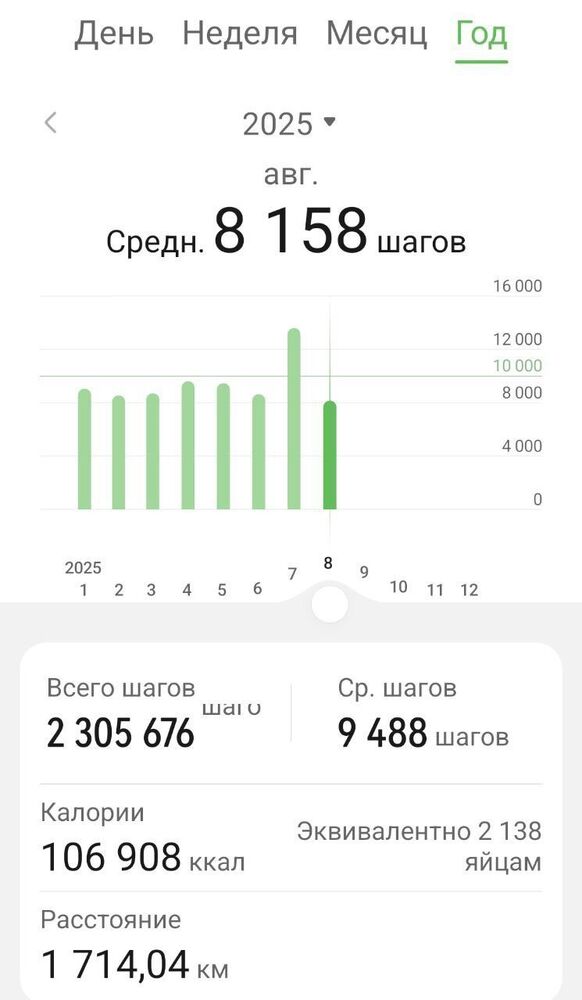Go to the previous year arrow

pos(50,122)
